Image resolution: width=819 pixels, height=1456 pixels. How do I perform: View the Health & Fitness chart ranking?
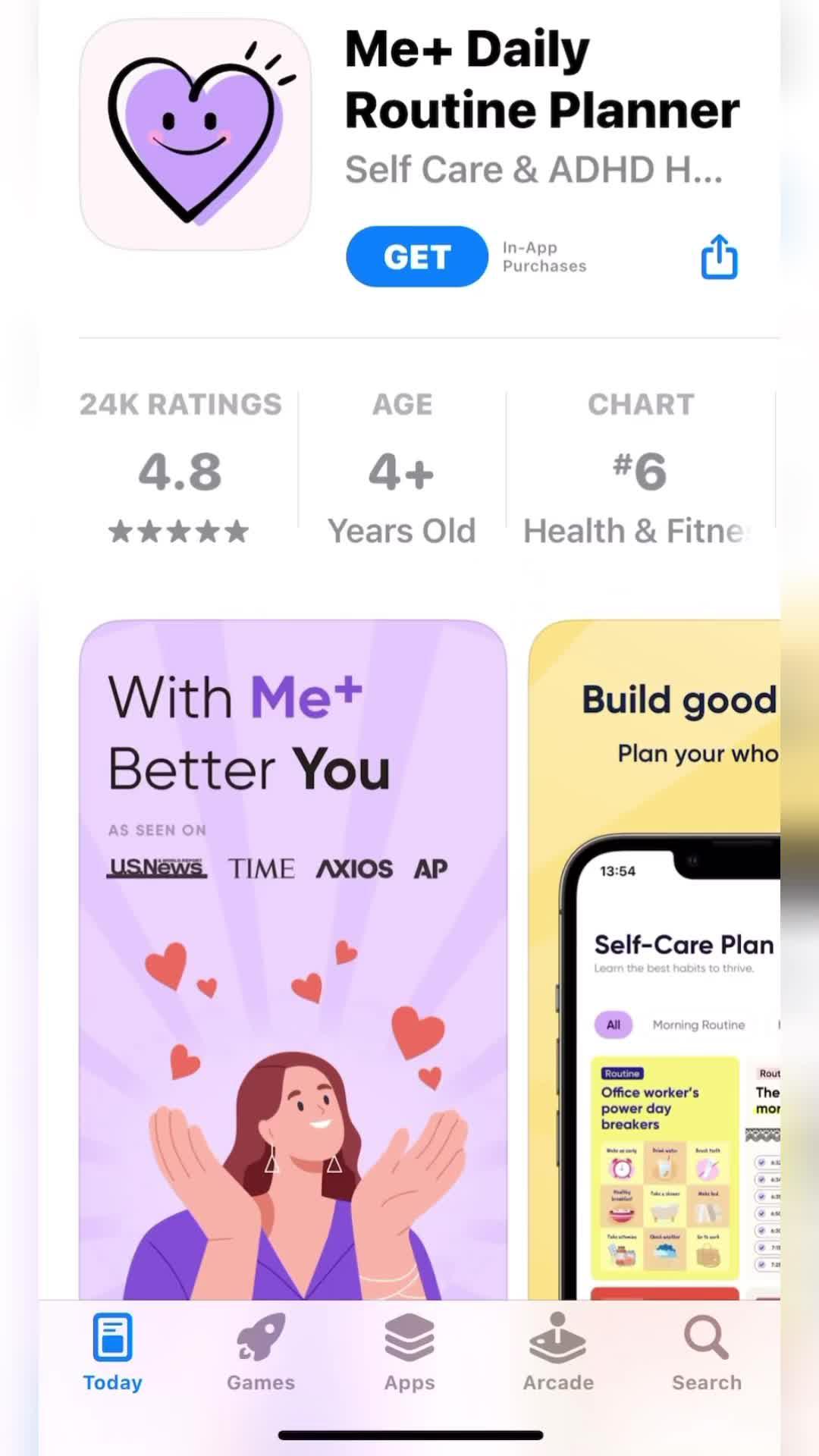tap(641, 468)
